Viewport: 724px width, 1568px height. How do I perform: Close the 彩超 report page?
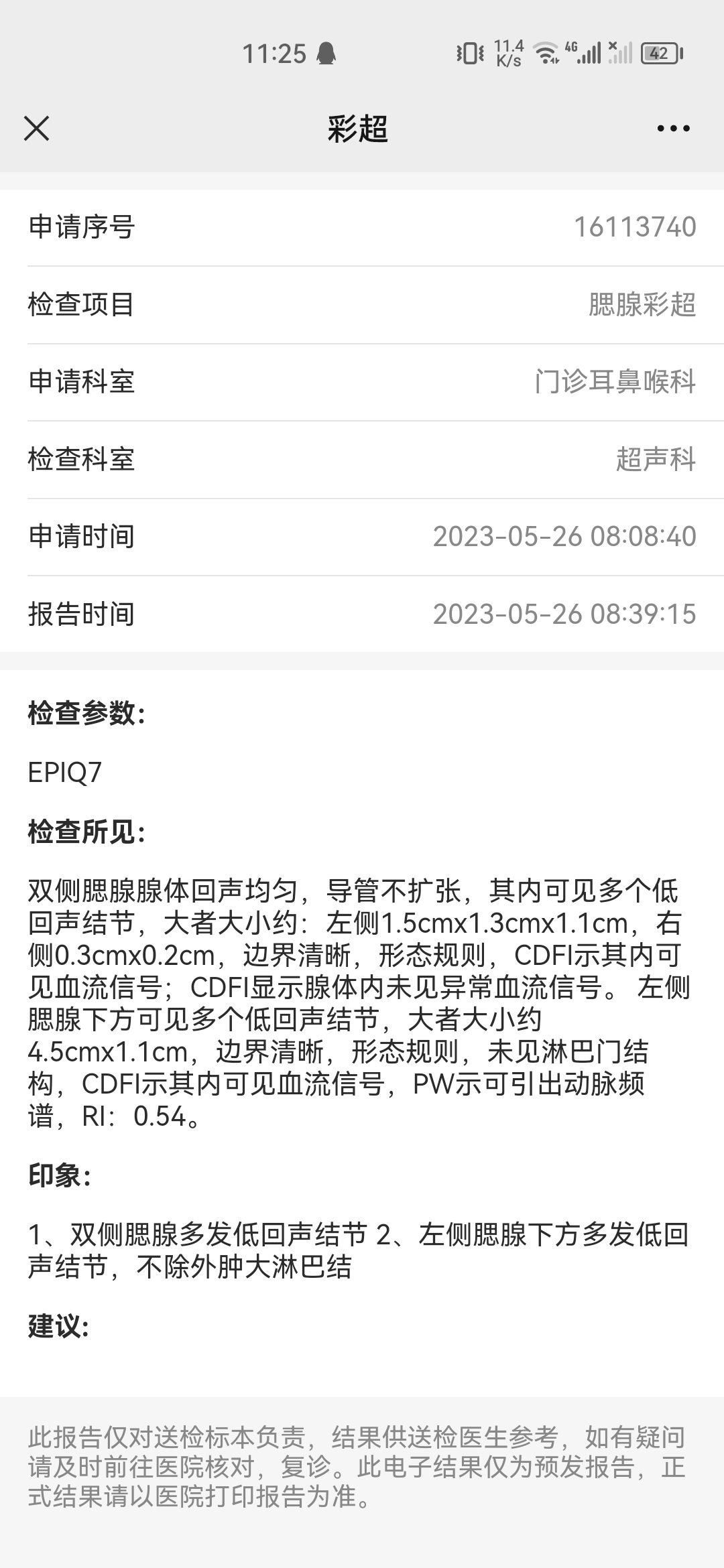36,128
